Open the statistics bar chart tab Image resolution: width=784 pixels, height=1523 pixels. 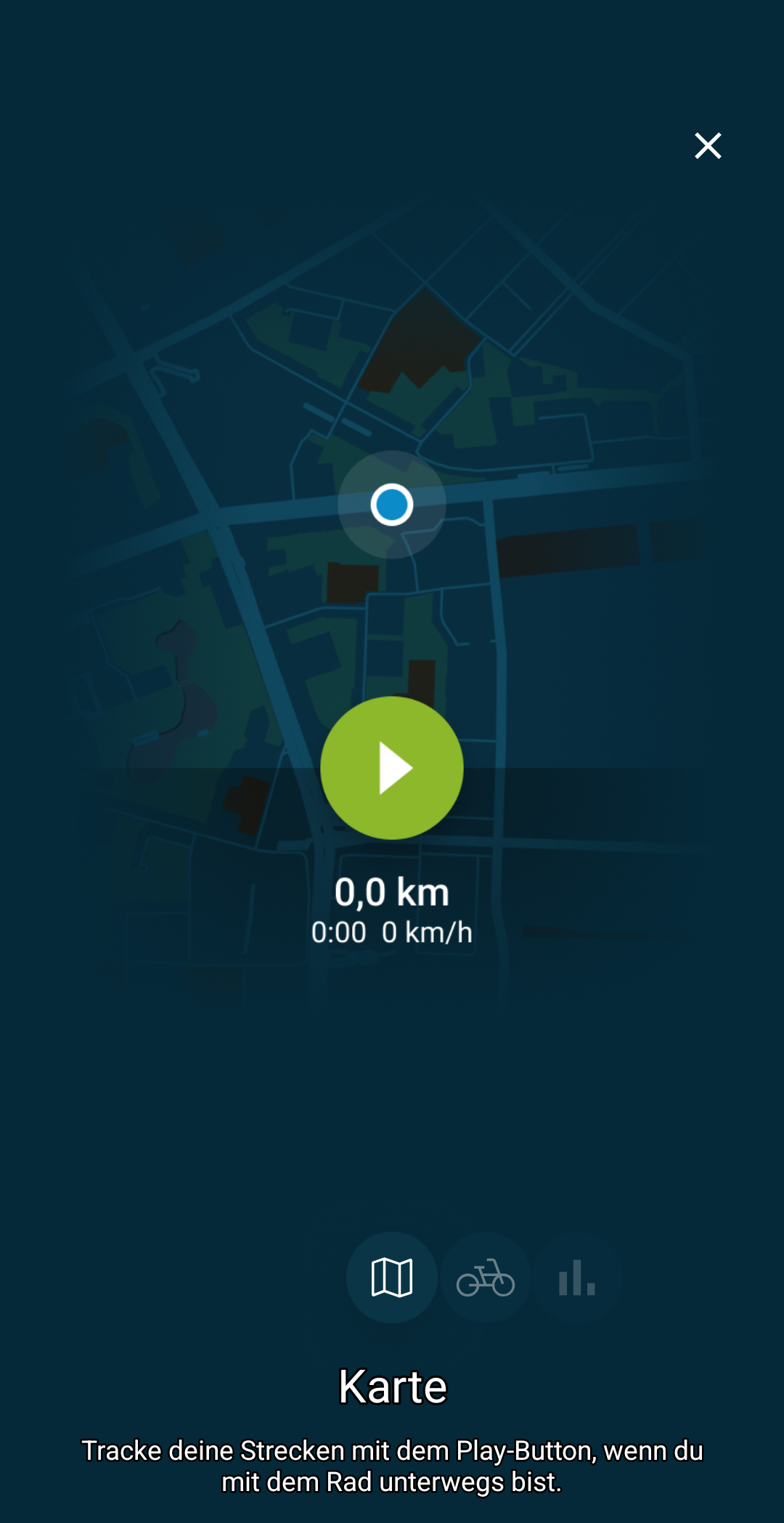click(577, 1278)
